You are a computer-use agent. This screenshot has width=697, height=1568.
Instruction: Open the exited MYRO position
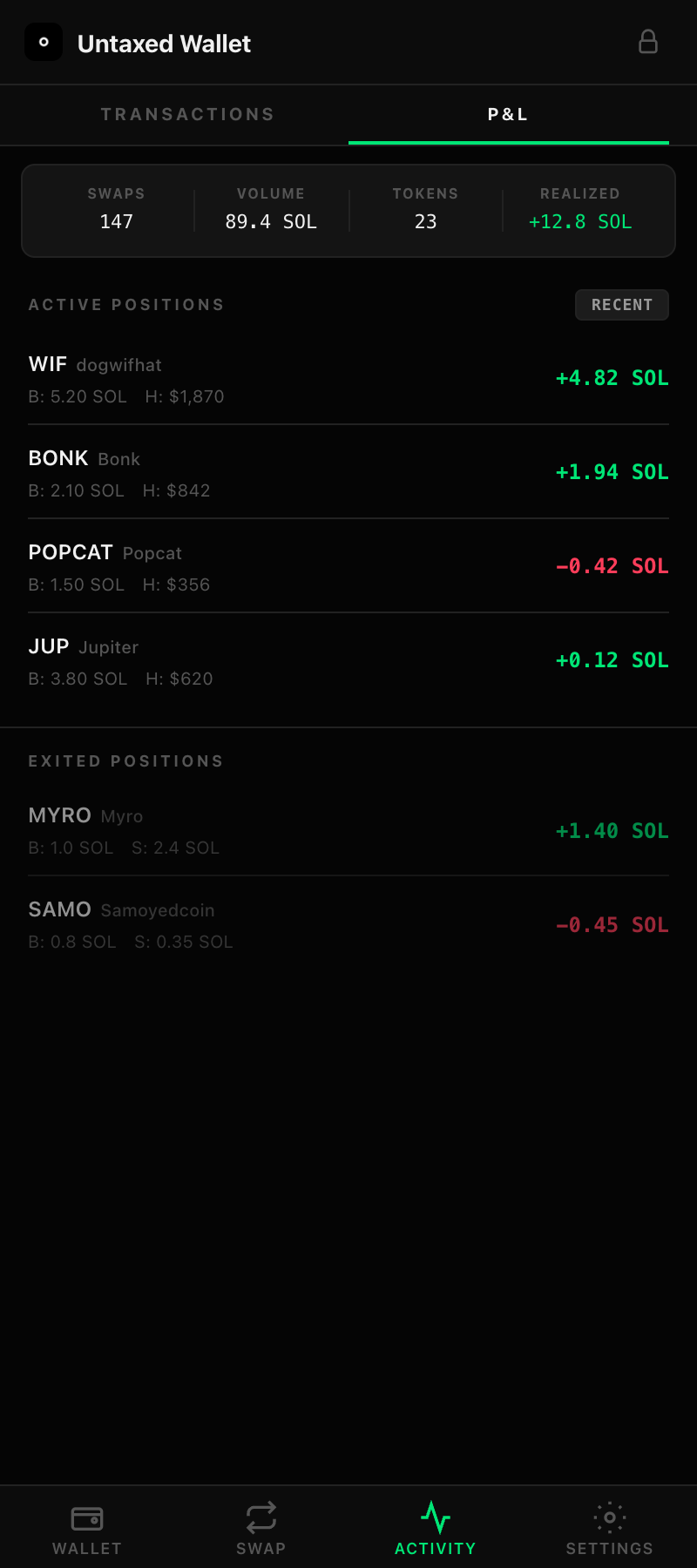click(348, 830)
